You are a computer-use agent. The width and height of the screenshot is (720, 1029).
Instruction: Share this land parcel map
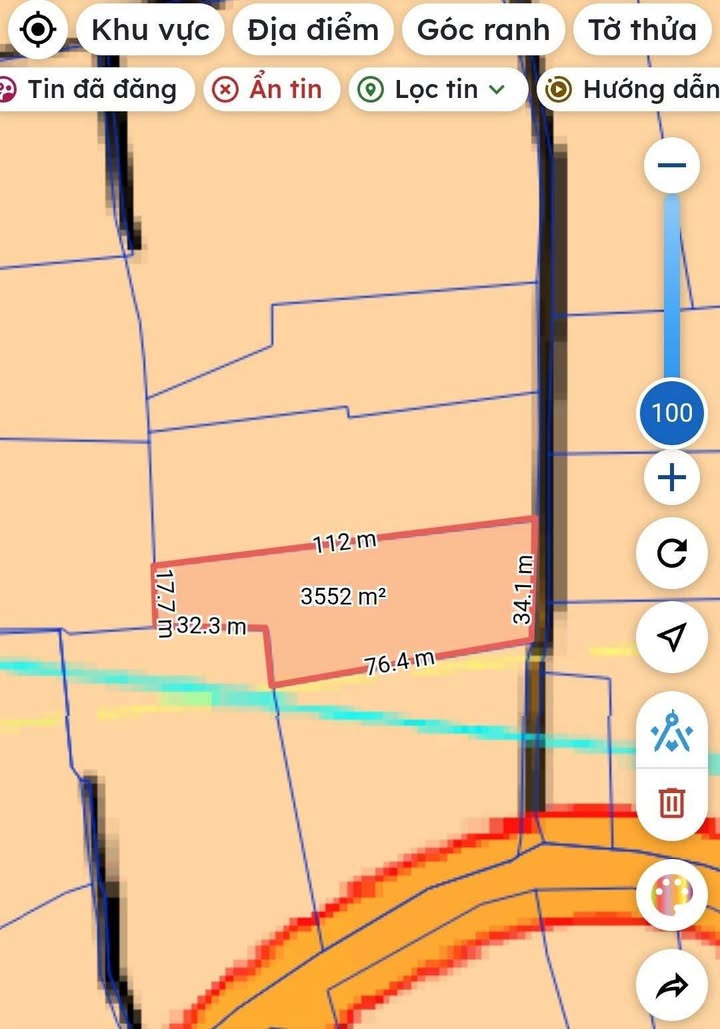tap(672, 988)
